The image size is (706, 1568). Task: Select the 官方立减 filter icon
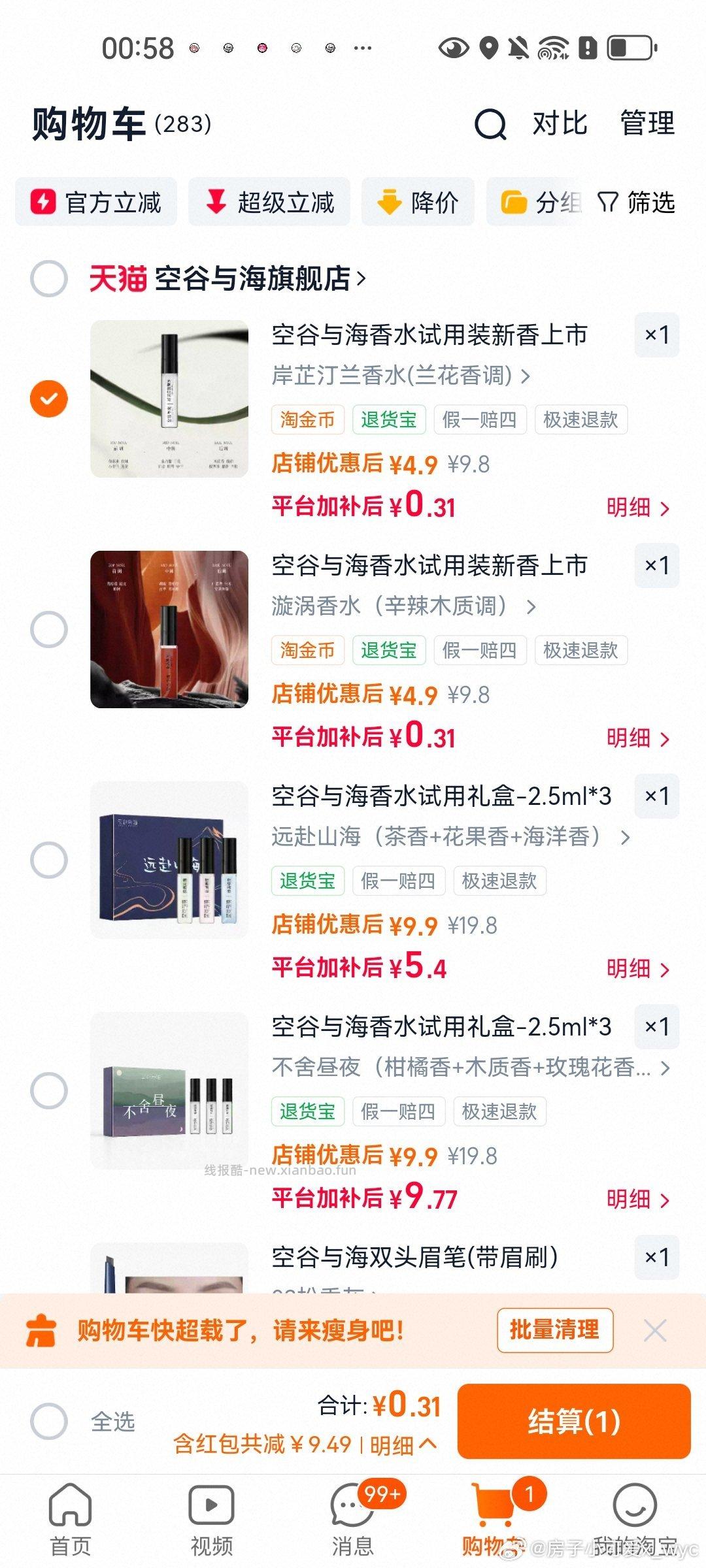[x=43, y=202]
